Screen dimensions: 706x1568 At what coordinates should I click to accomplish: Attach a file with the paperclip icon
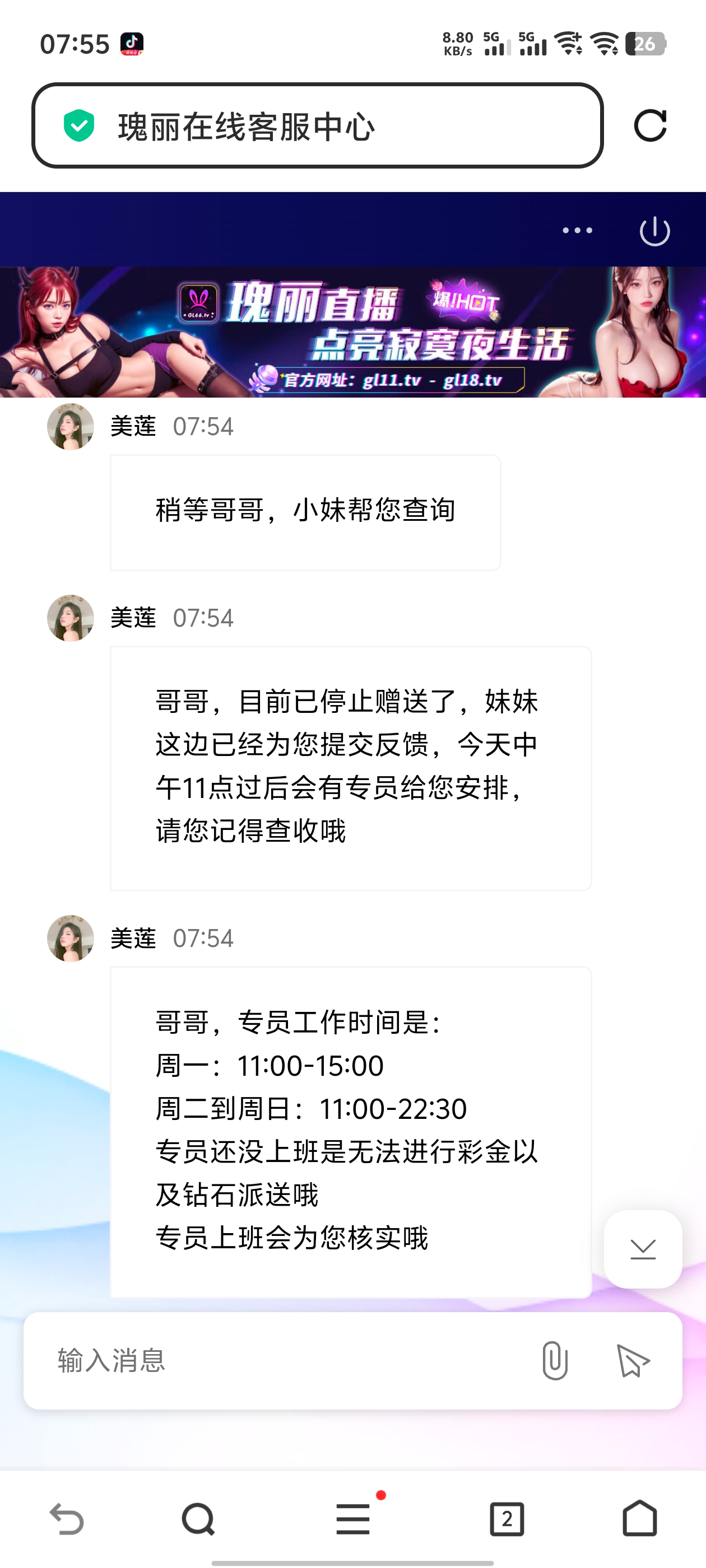click(554, 1360)
